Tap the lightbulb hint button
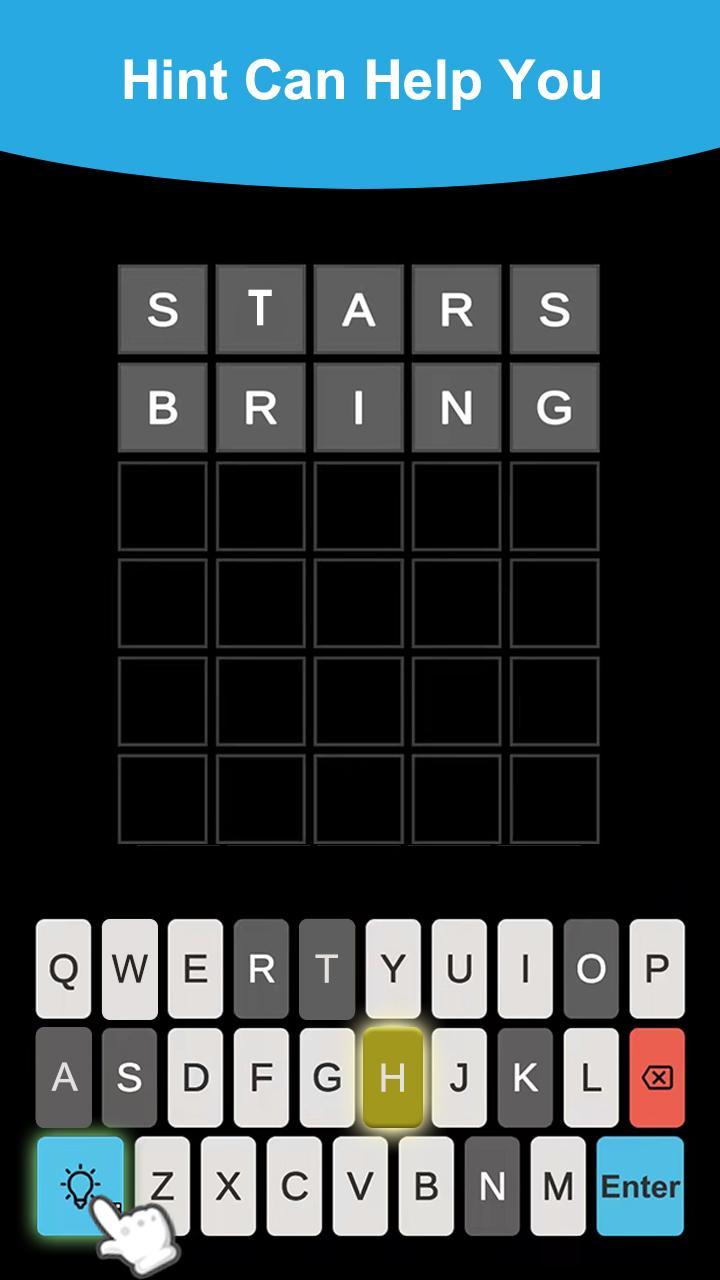 [80, 1185]
